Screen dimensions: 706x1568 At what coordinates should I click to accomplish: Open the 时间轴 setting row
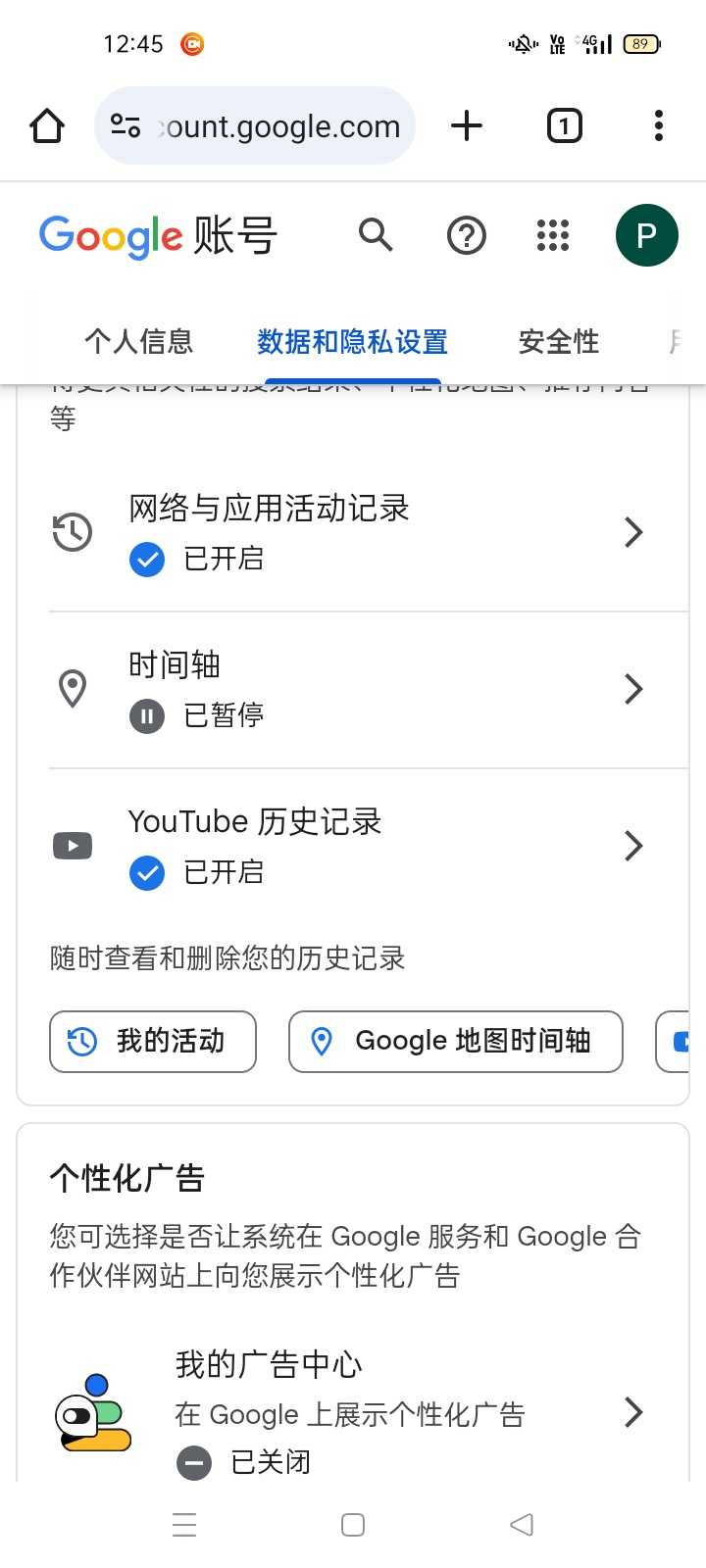pyautogui.click(x=353, y=689)
